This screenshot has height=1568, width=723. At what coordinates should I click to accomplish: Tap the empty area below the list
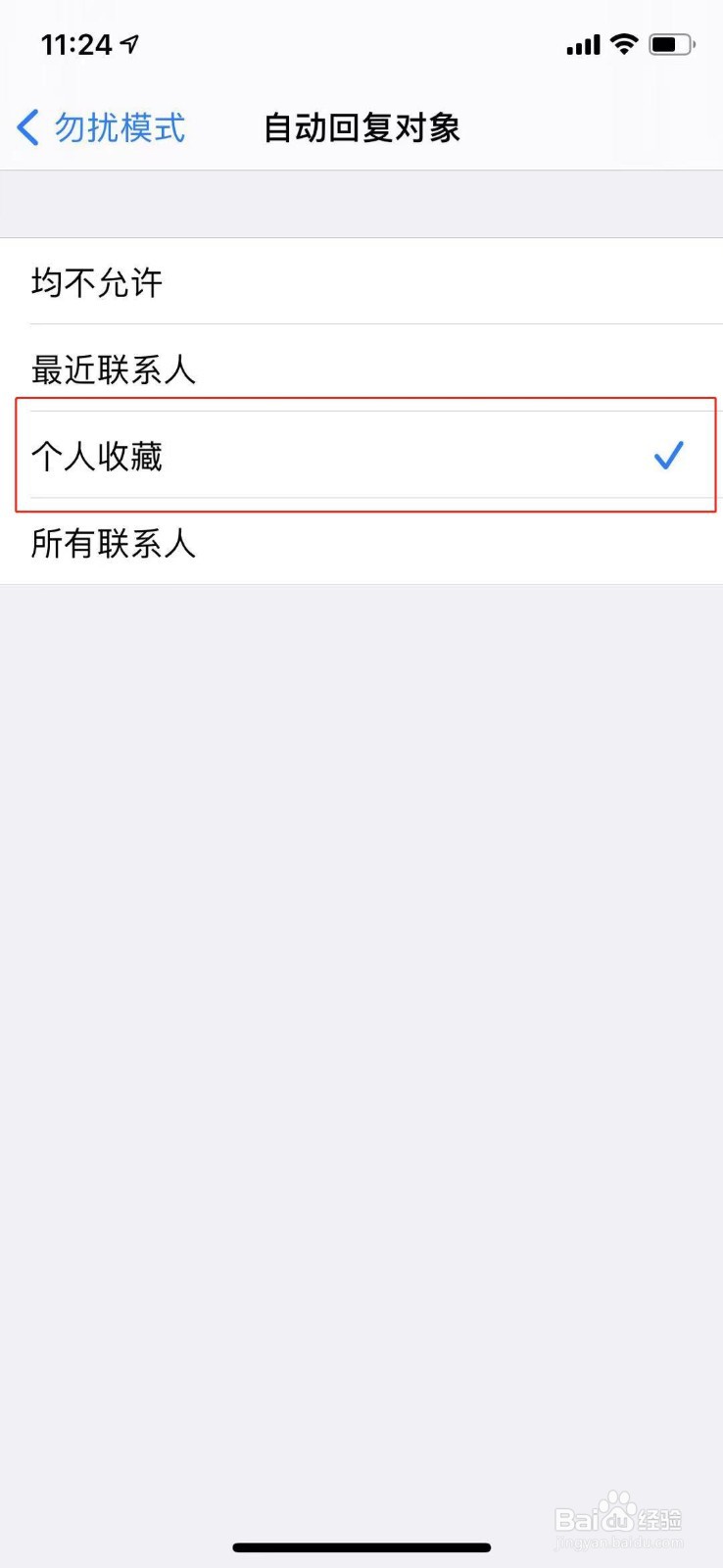(x=361, y=980)
